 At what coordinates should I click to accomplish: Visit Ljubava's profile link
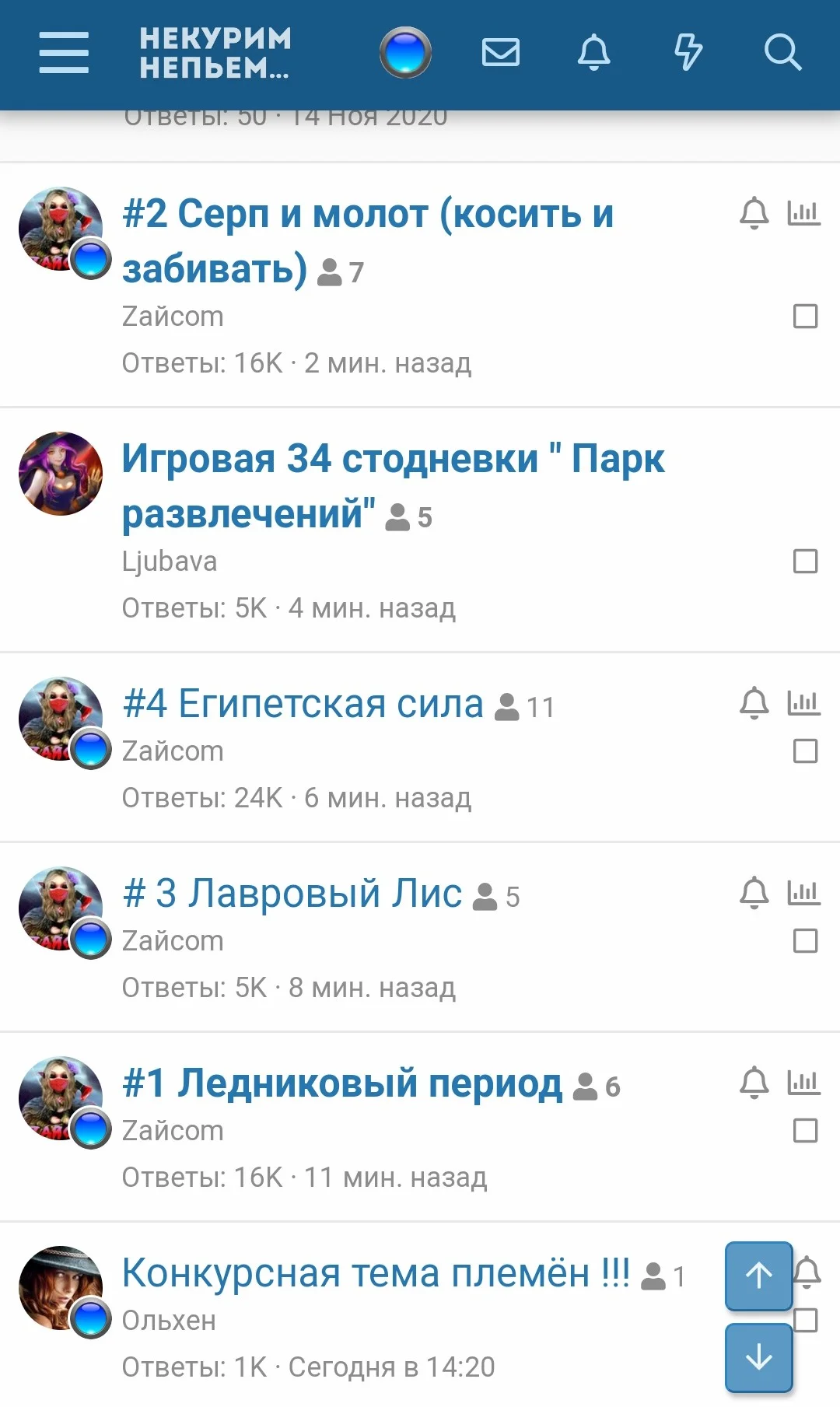170,560
